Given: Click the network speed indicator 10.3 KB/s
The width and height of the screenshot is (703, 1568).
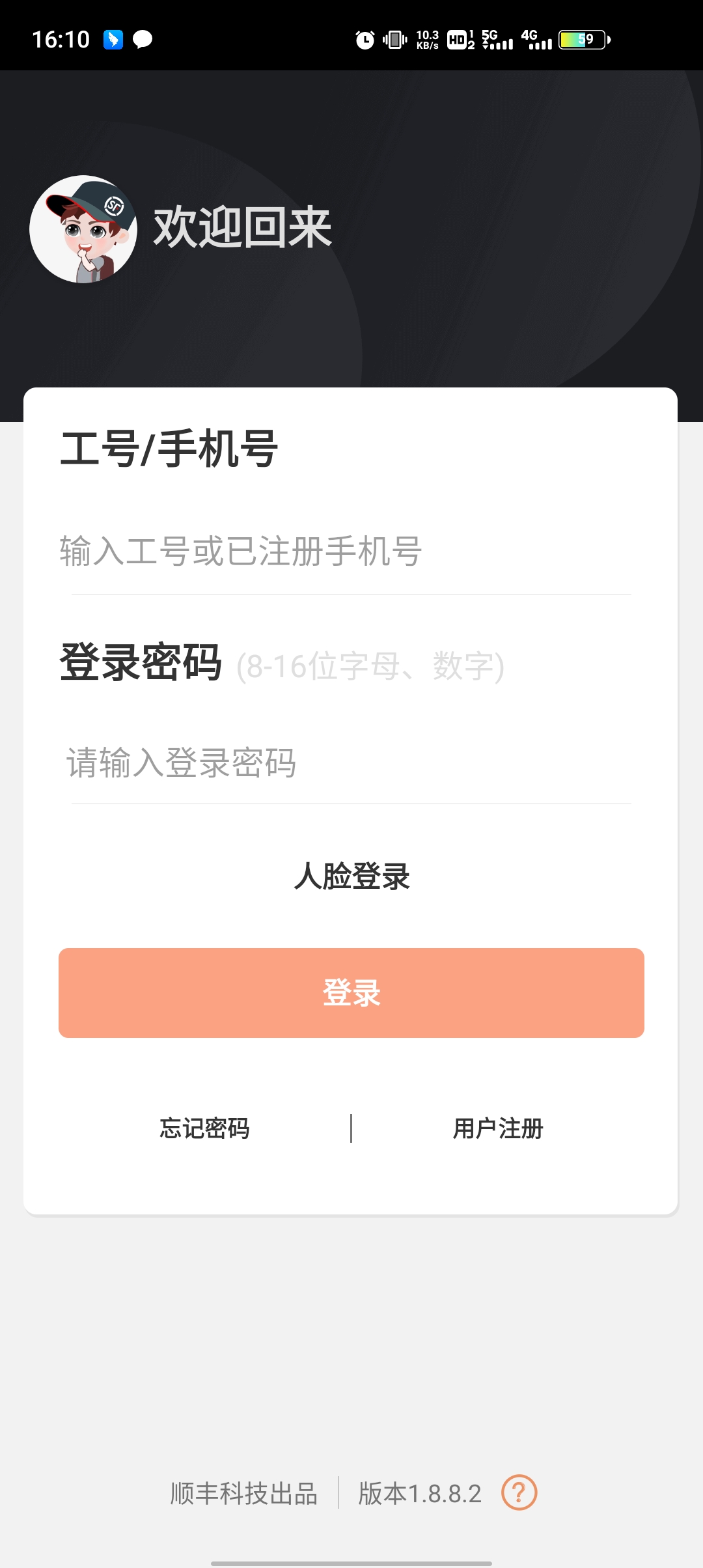Looking at the screenshot, I should coord(428,40).
